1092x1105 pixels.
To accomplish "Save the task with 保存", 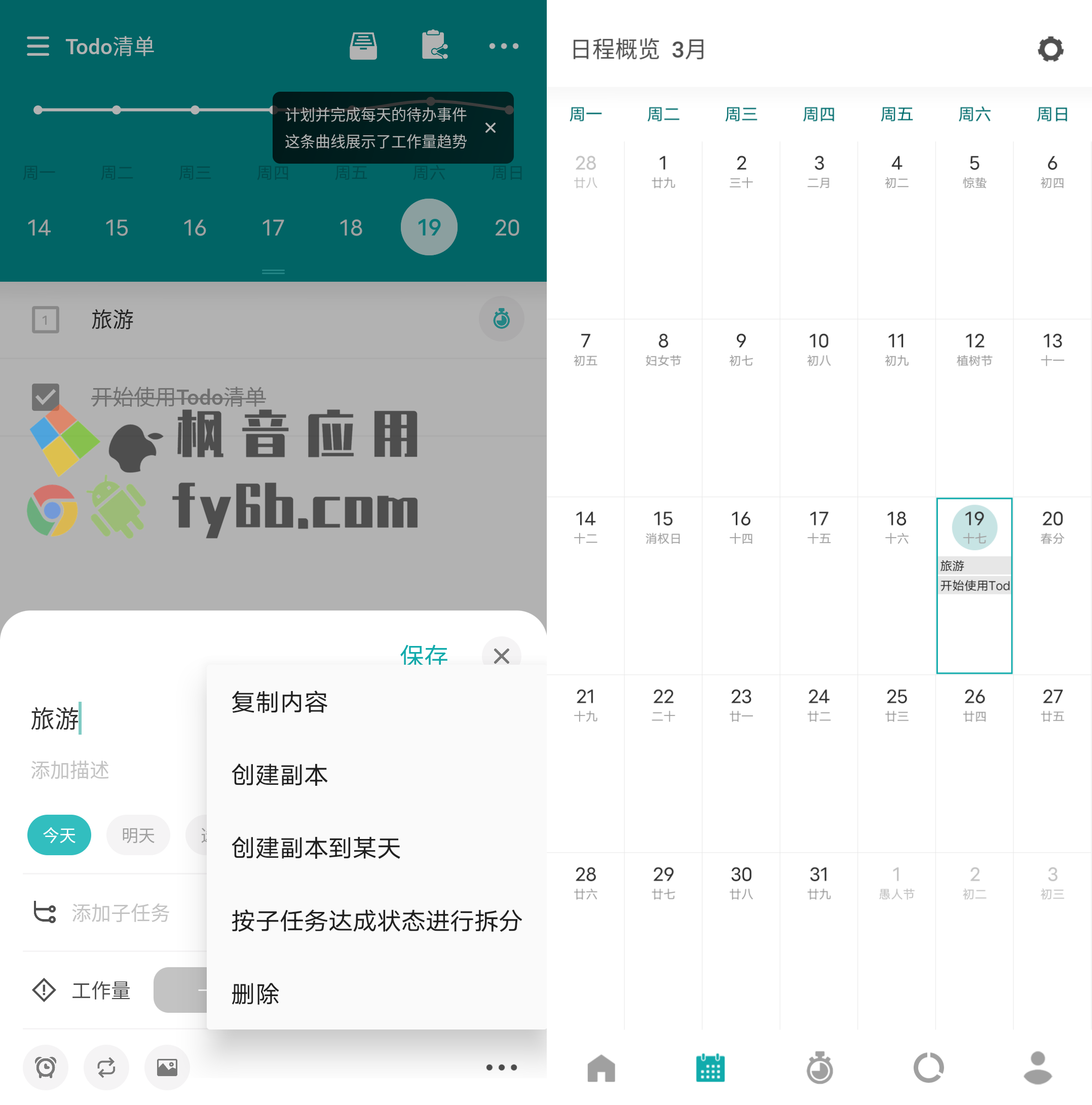I will [x=423, y=654].
